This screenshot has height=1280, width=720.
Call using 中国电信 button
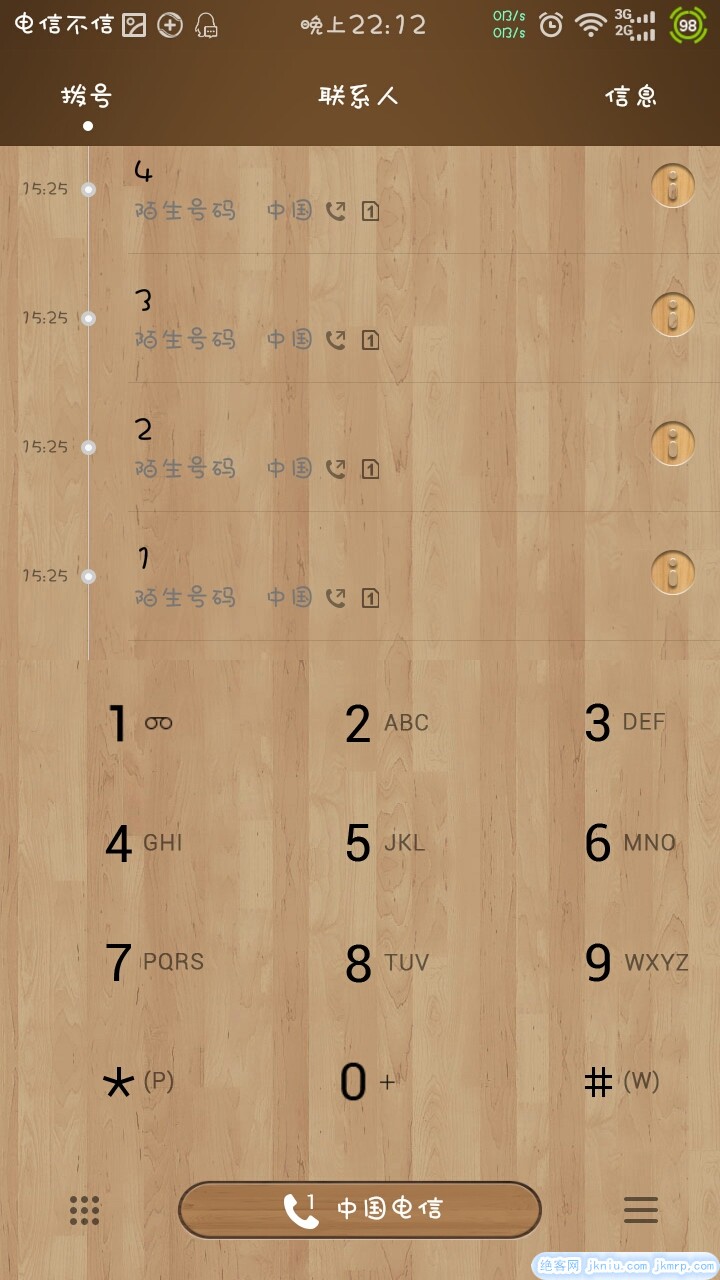[360, 1209]
